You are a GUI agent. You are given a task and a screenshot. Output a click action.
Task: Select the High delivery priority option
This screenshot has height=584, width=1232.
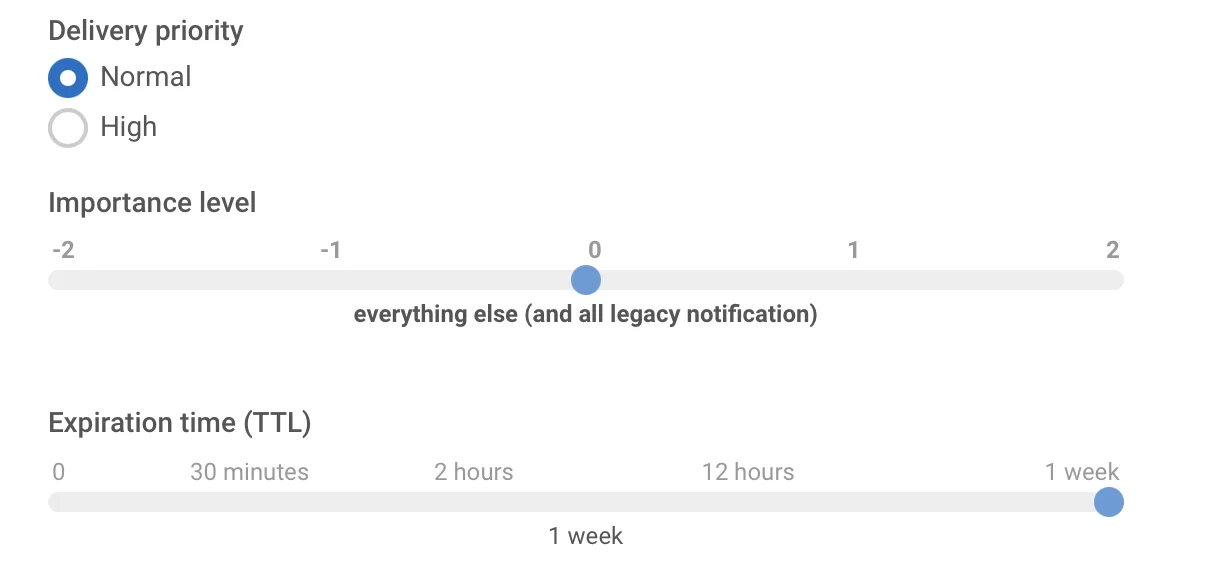pyautogui.click(x=68, y=127)
